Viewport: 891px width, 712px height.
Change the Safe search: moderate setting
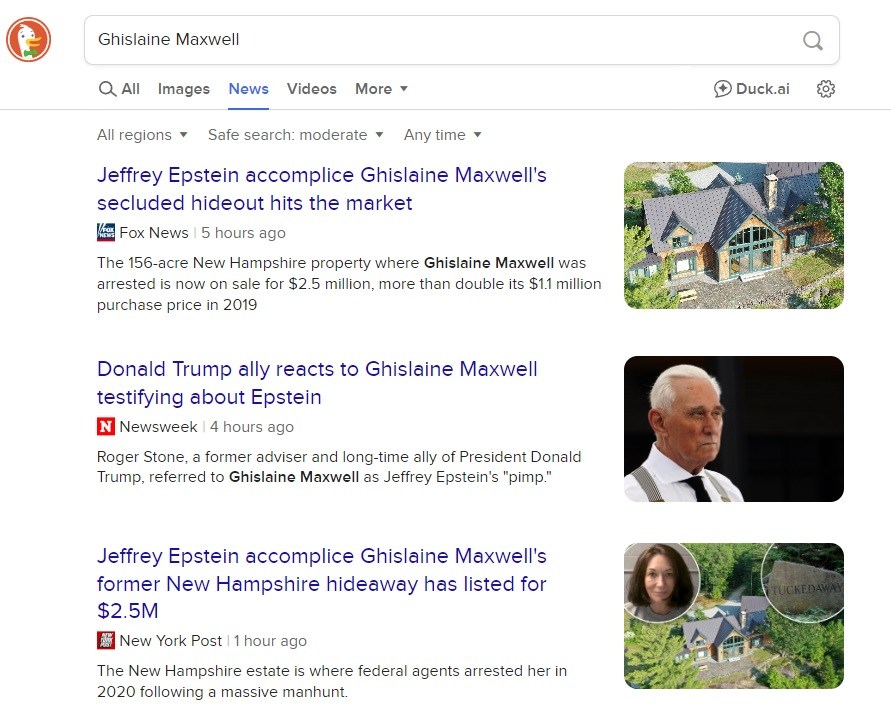(295, 135)
